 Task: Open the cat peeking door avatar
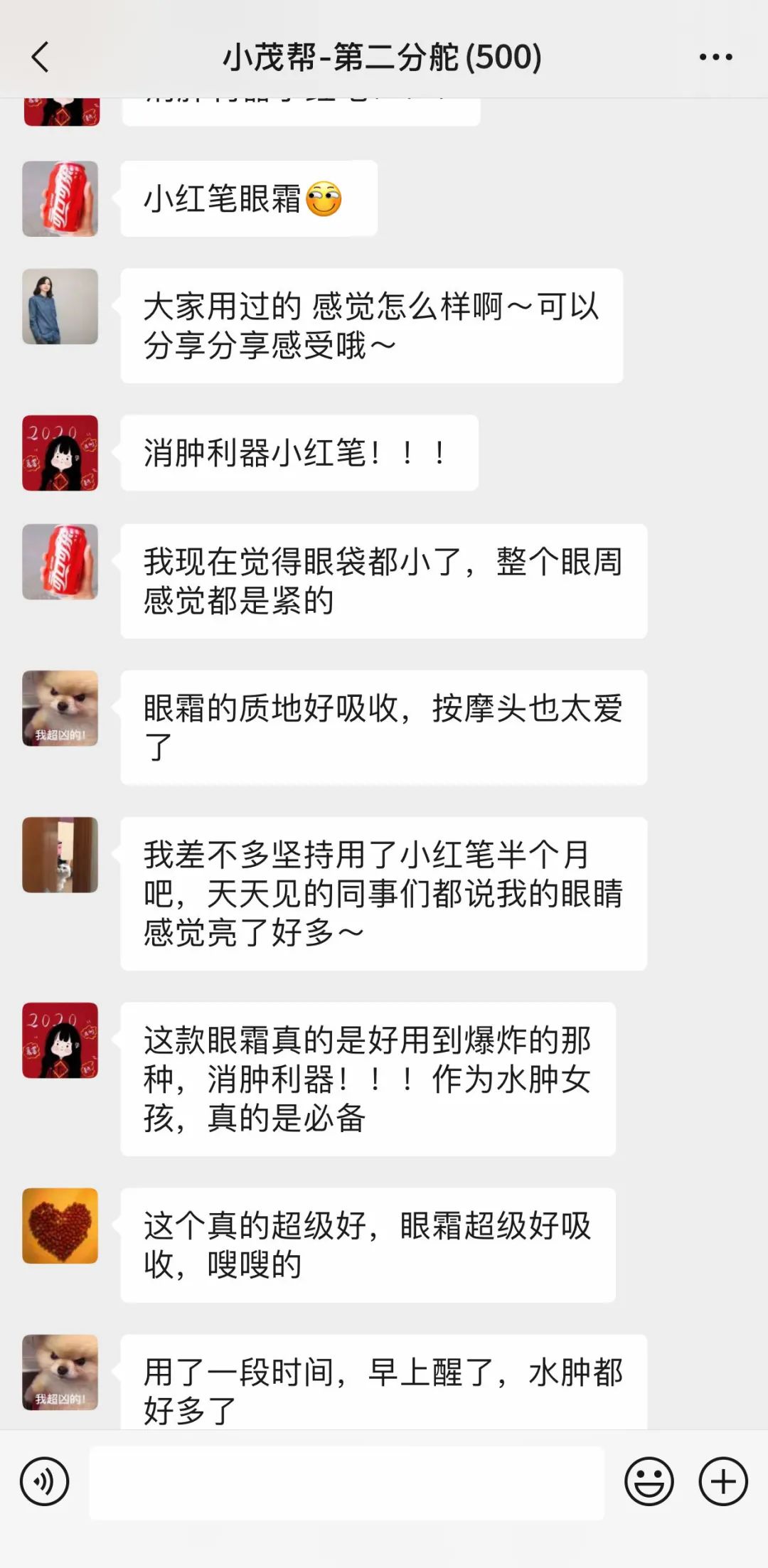pos(60,856)
